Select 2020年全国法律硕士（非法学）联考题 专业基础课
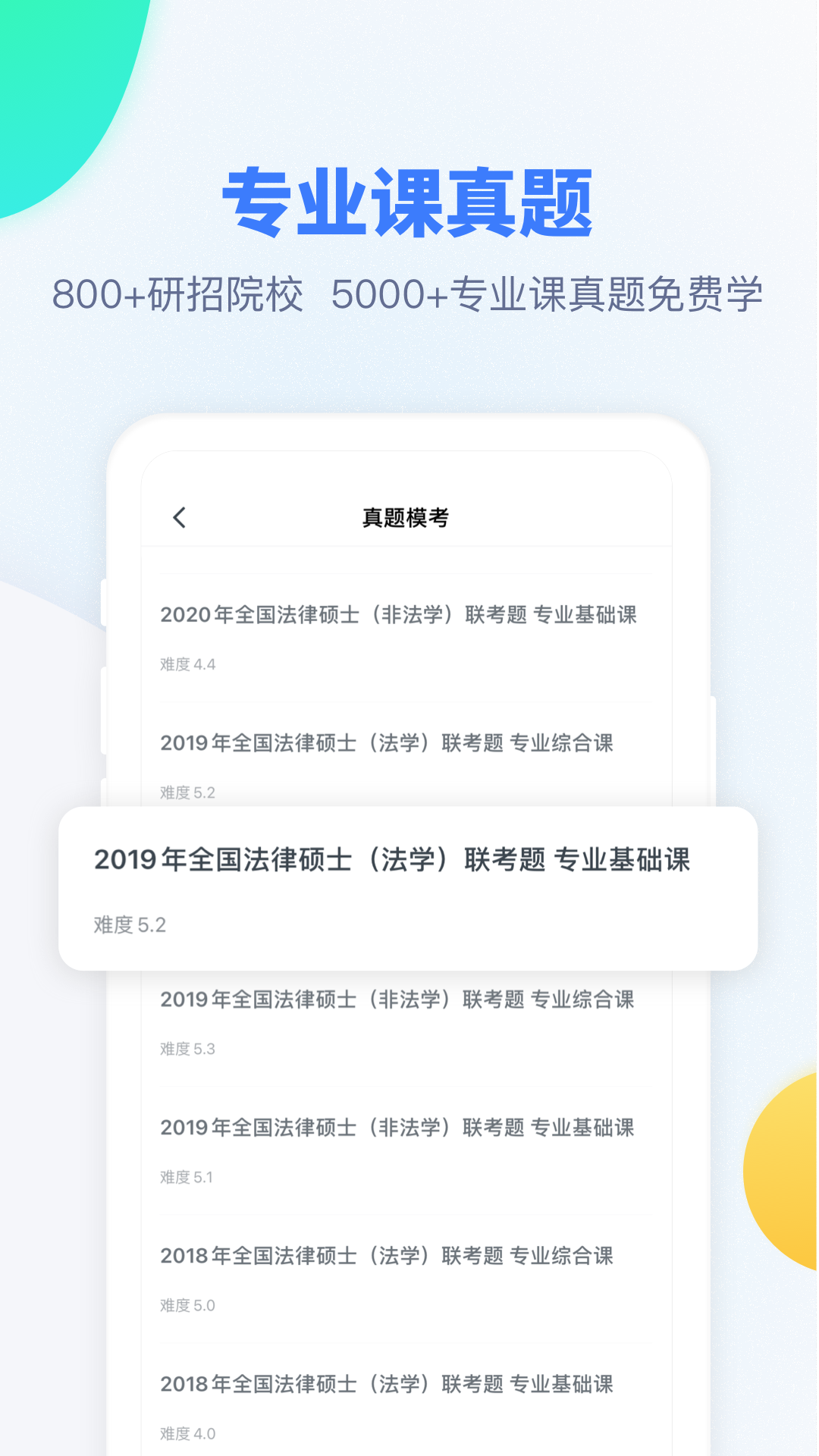 pyautogui.click(x=399, y=617)
